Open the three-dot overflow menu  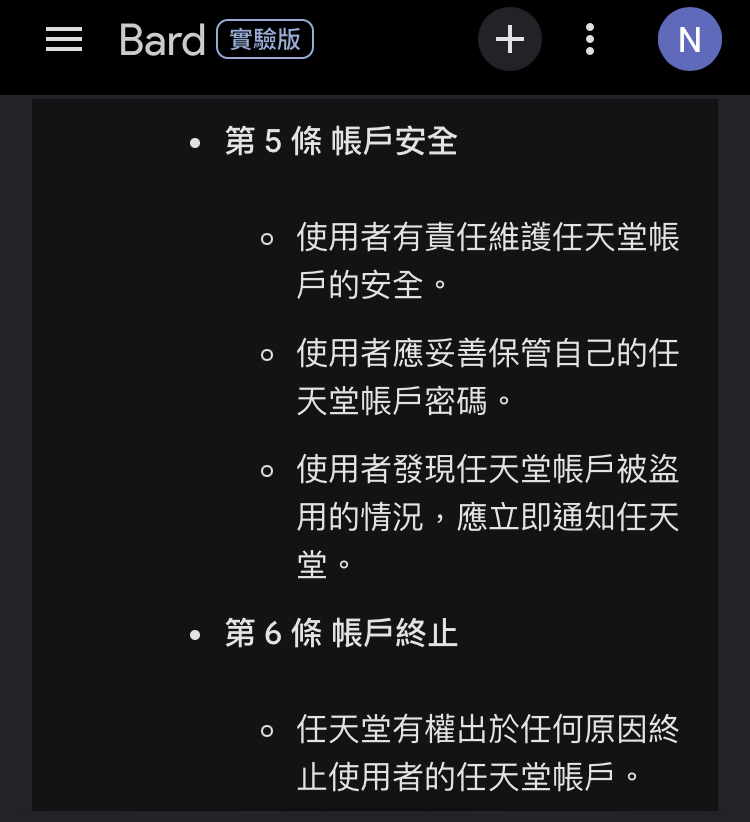coord(590,40)
